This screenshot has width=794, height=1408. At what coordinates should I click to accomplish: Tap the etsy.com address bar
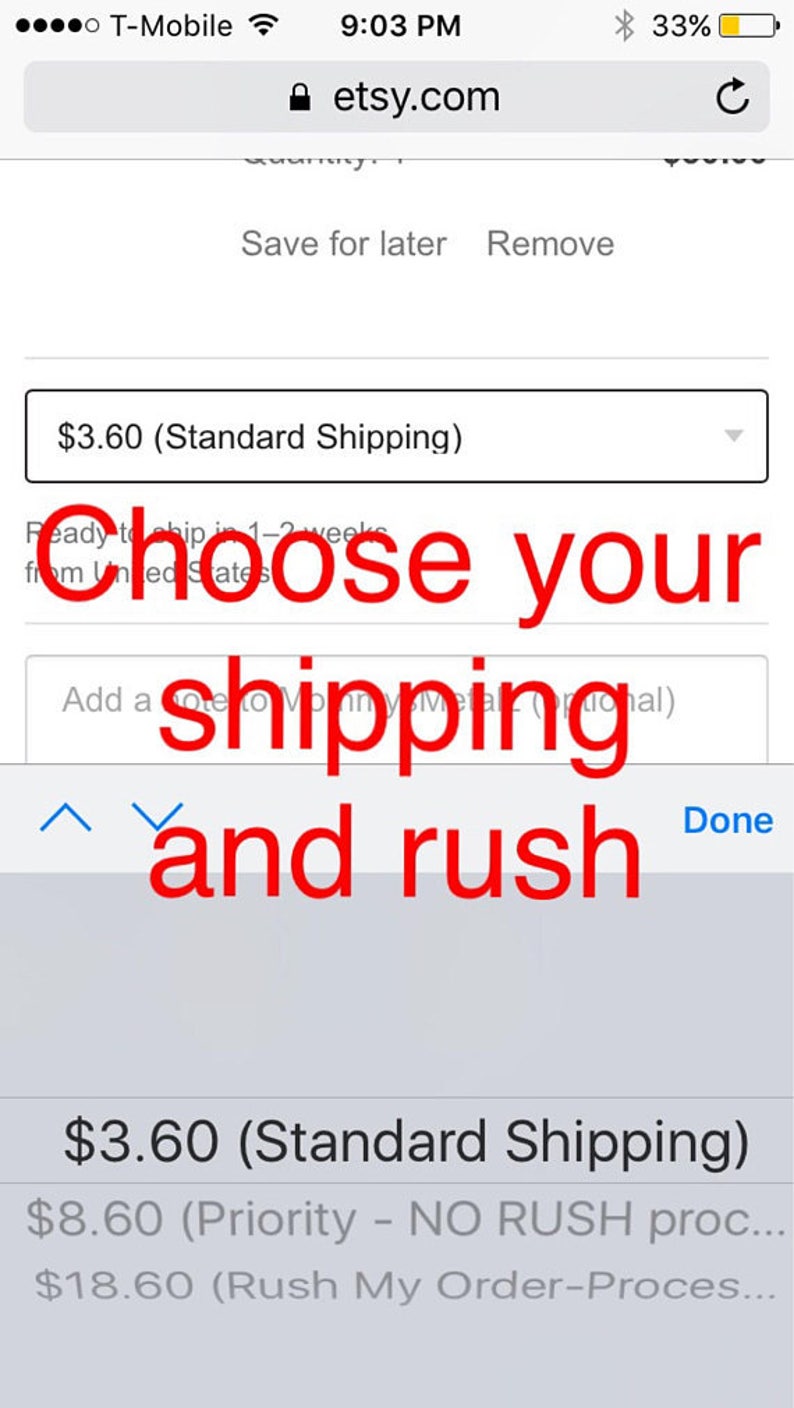[396, 97]
